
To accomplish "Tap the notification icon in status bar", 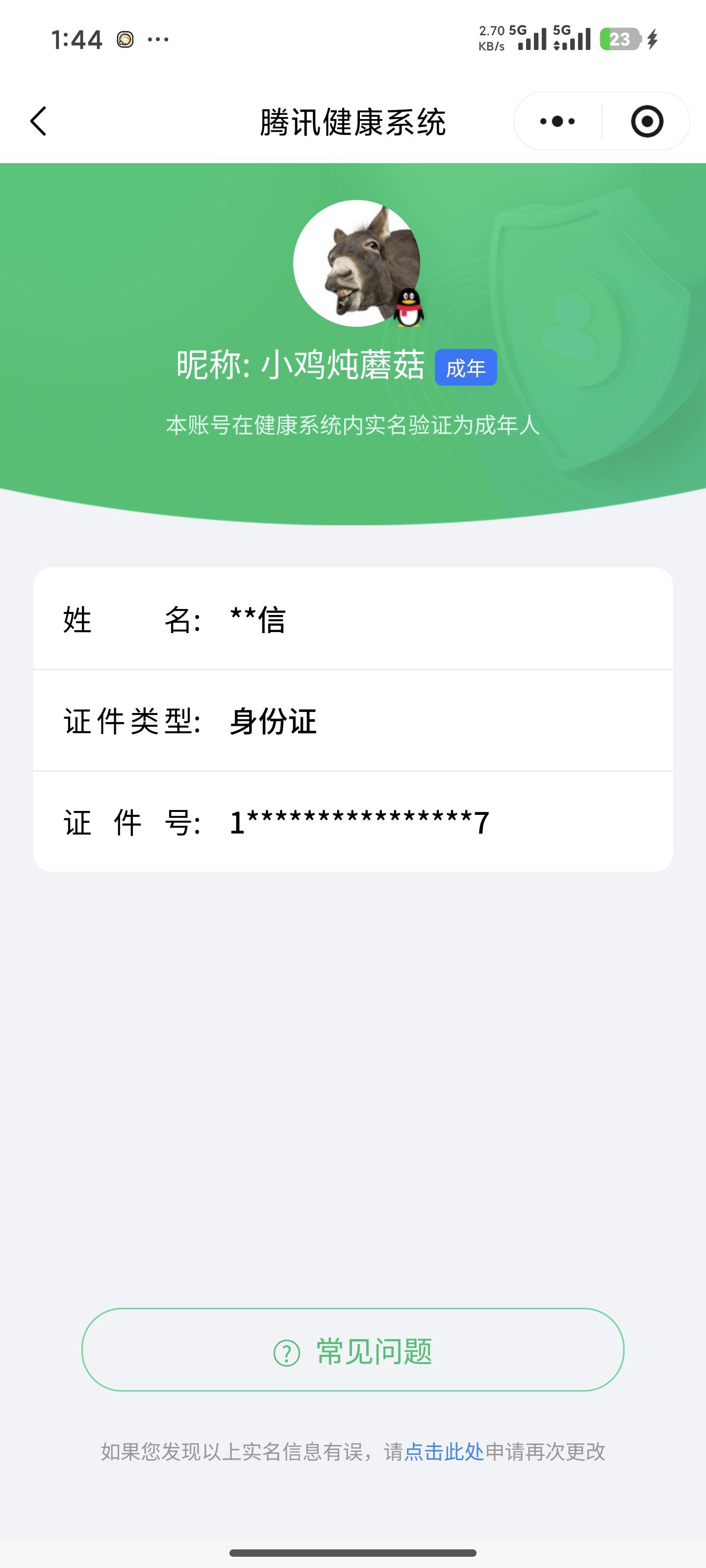I will [126, 39].
